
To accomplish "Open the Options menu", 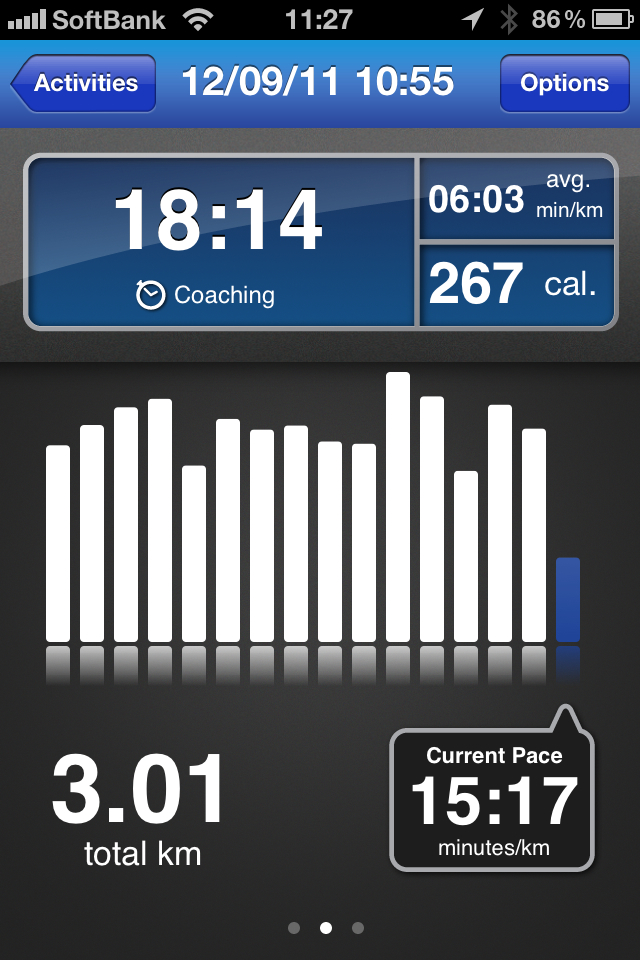I will (564, 83).
